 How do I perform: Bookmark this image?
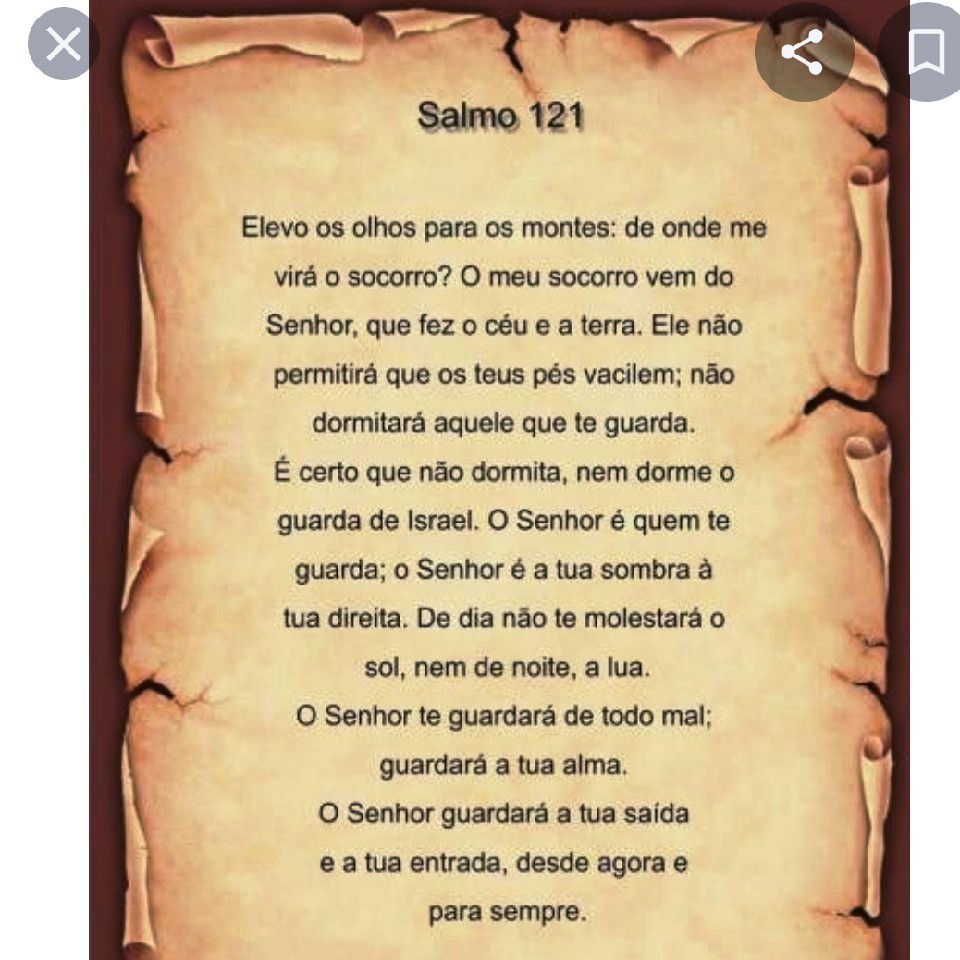(926, 51)
